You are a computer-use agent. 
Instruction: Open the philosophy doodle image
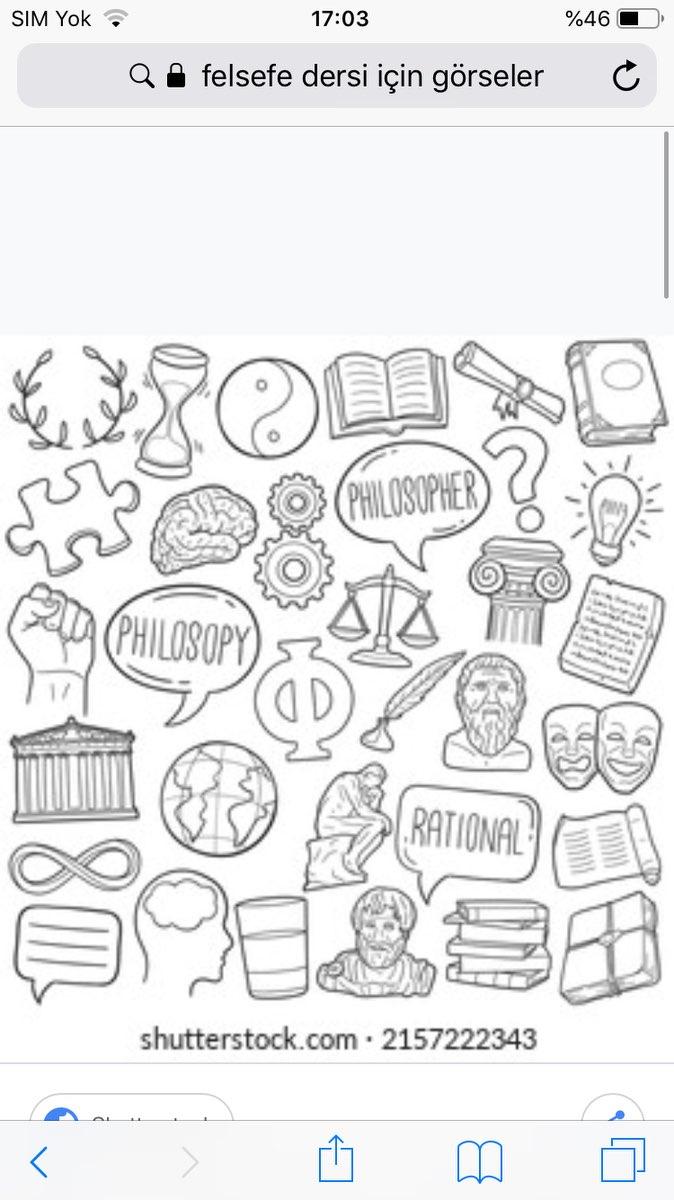click(337, 690)
